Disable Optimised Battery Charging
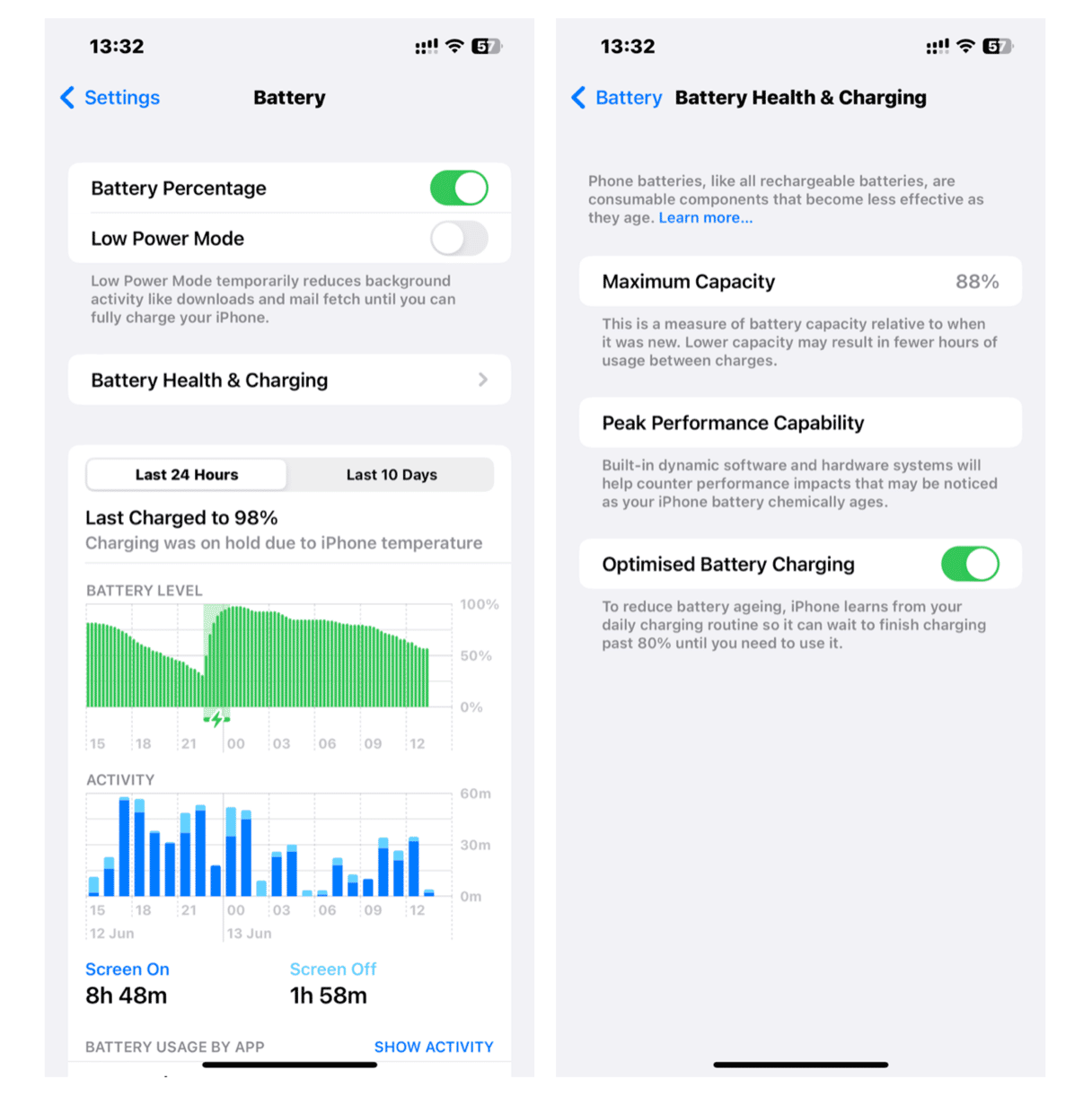 point(970,565)
